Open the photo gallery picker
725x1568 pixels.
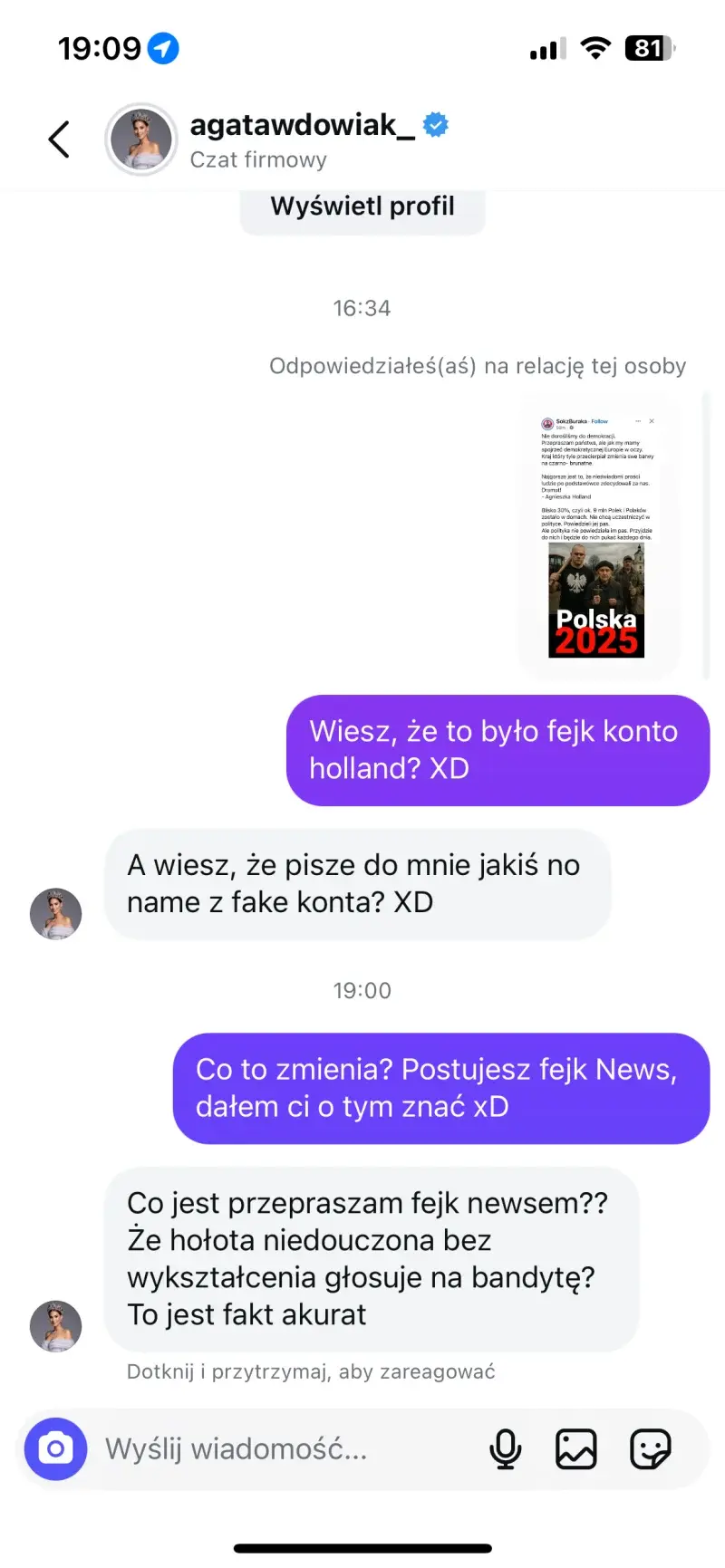575,1449
